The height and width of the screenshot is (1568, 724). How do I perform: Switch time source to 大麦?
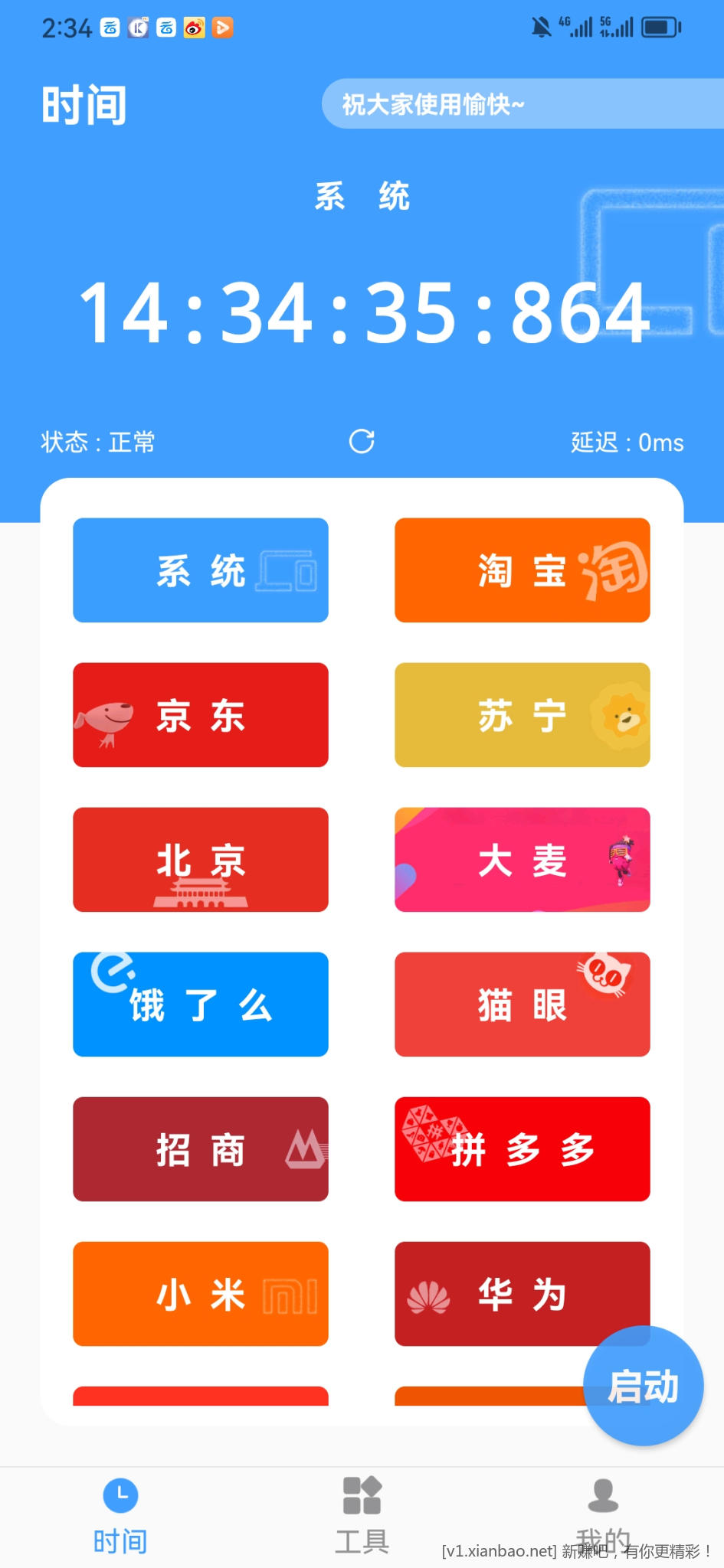point(522,860)
